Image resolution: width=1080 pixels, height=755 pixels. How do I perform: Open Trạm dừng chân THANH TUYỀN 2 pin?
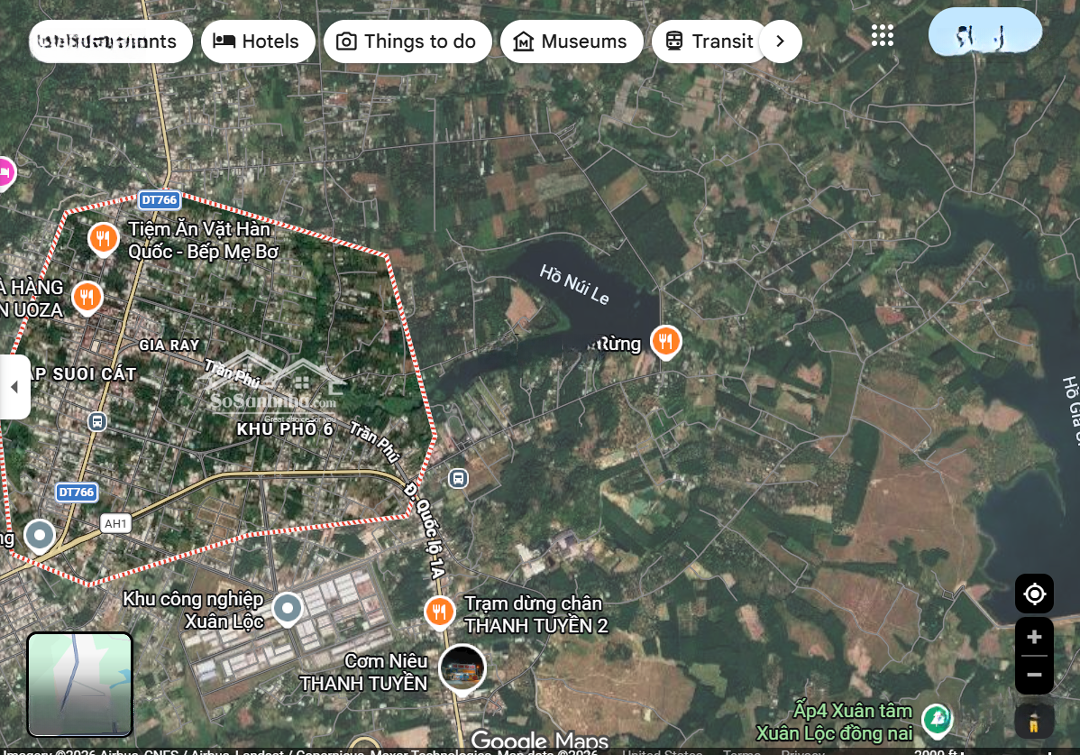pos(439,610)
